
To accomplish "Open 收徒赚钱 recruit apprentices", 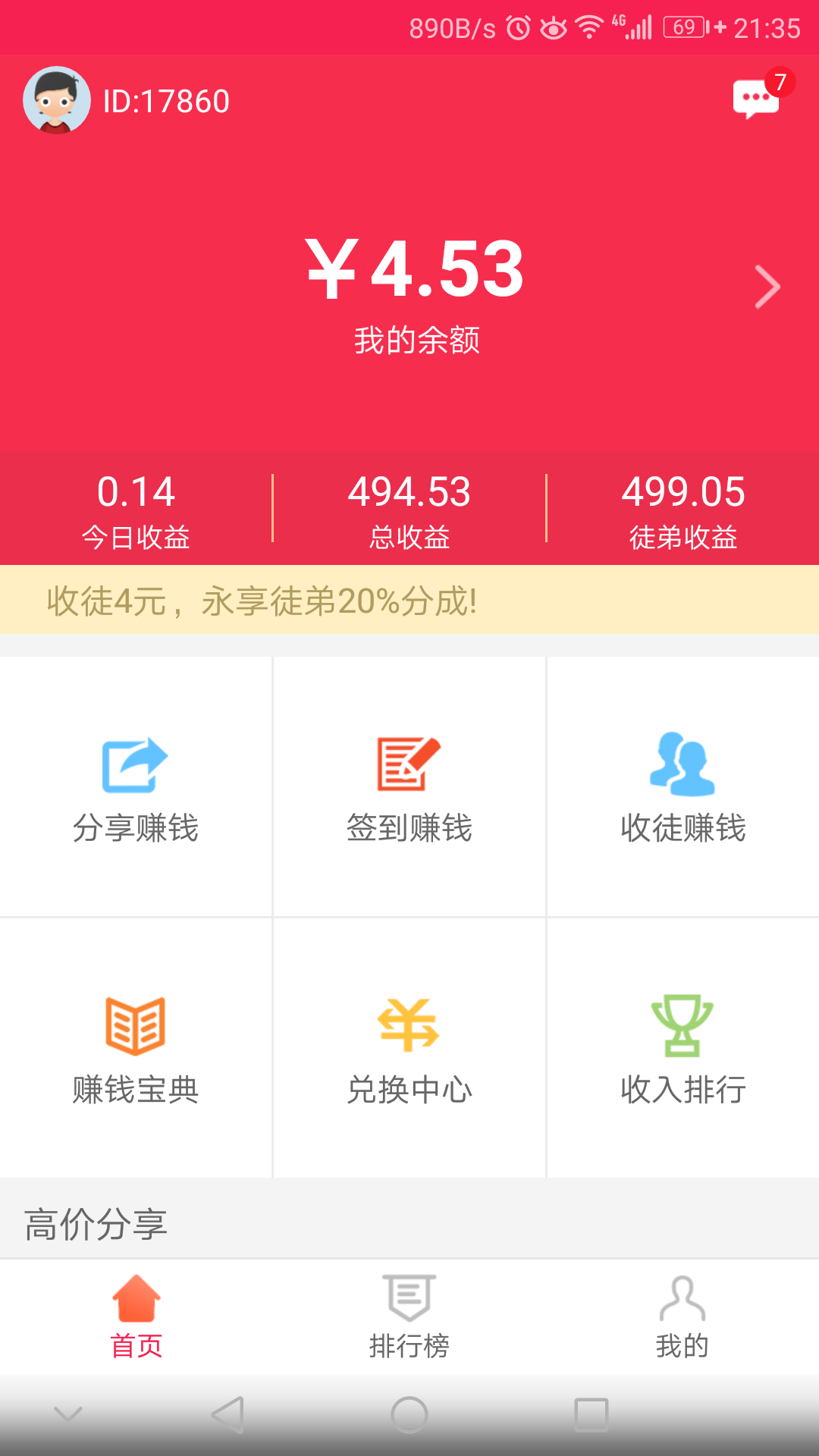I will tap(682, 787).
